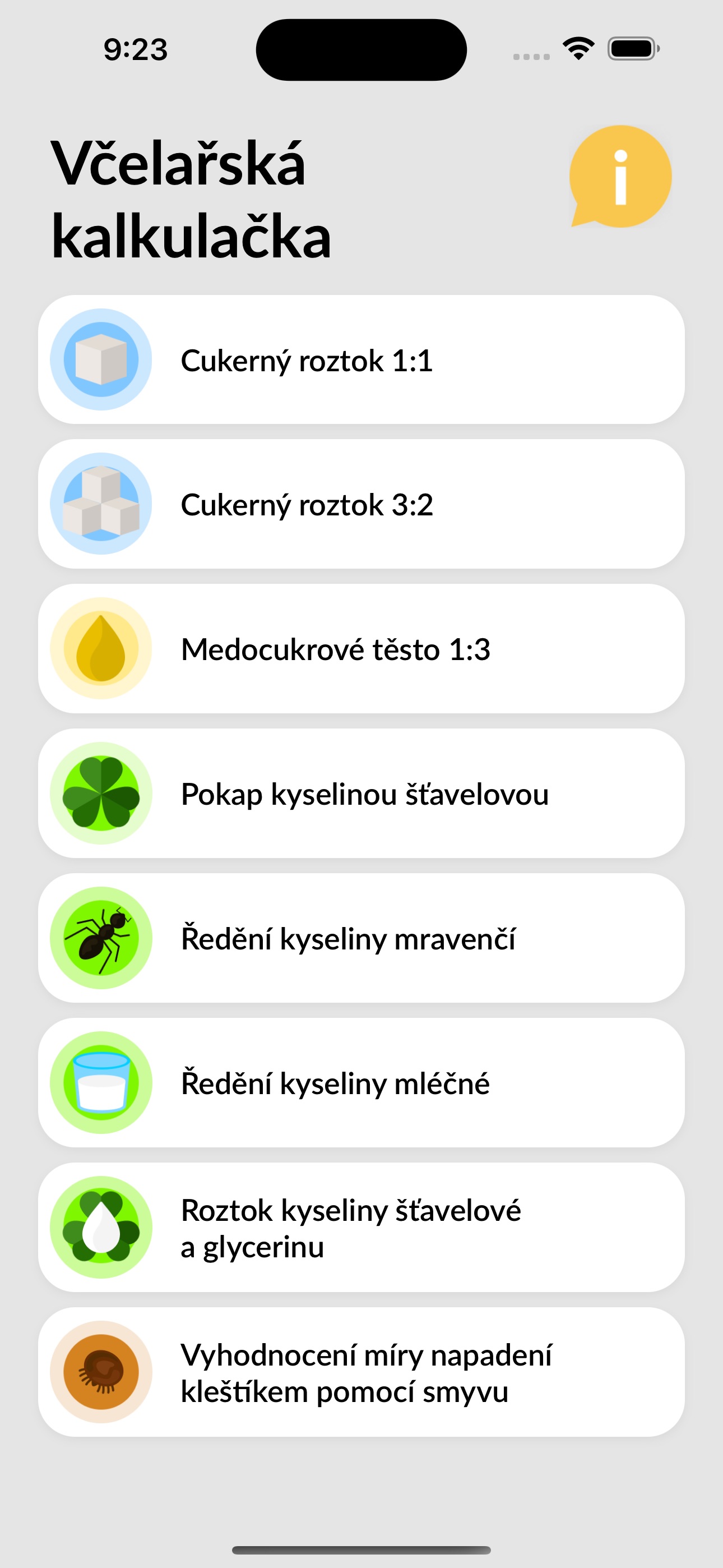Select the ant icon for kyselina mravenčí

101,939
